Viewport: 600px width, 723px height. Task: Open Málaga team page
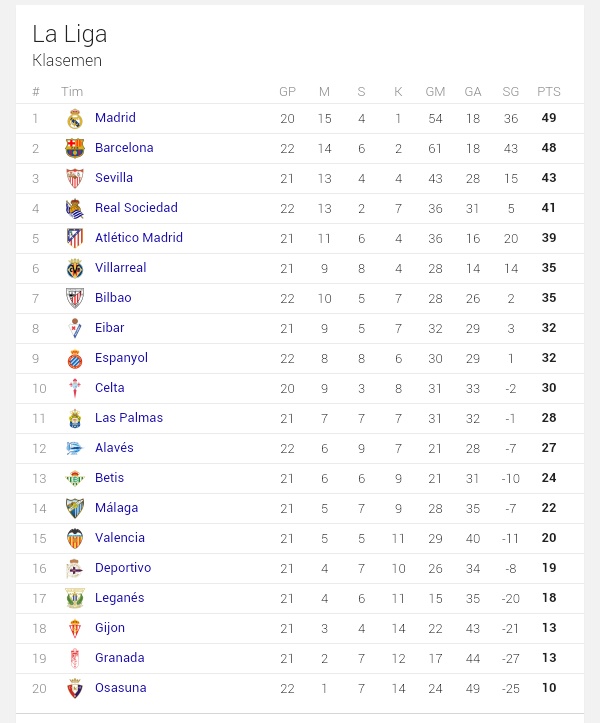point(117,508)
